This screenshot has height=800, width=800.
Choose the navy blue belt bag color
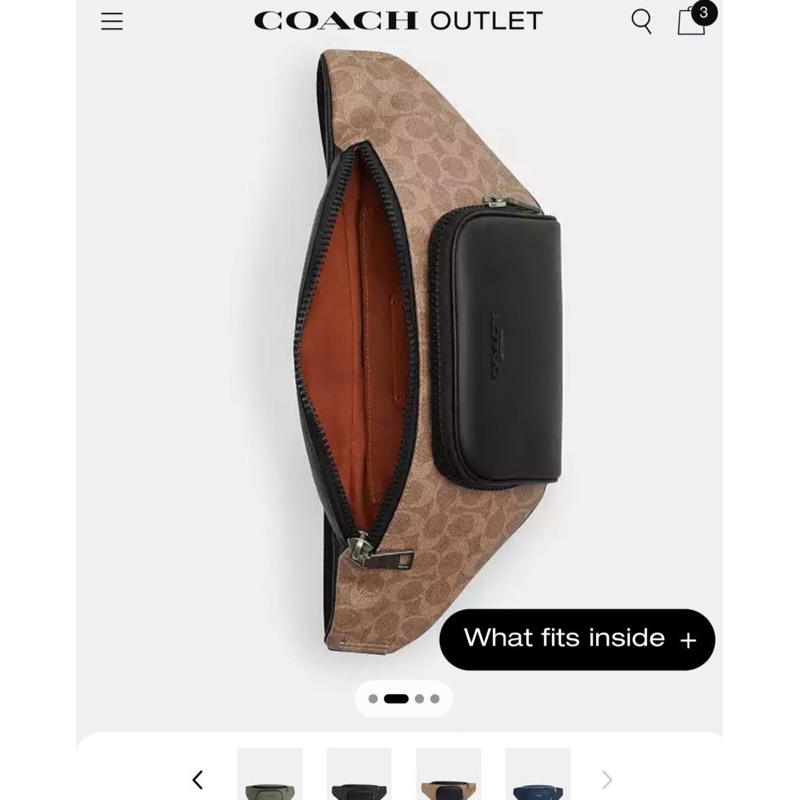click(x=538, y=775)
